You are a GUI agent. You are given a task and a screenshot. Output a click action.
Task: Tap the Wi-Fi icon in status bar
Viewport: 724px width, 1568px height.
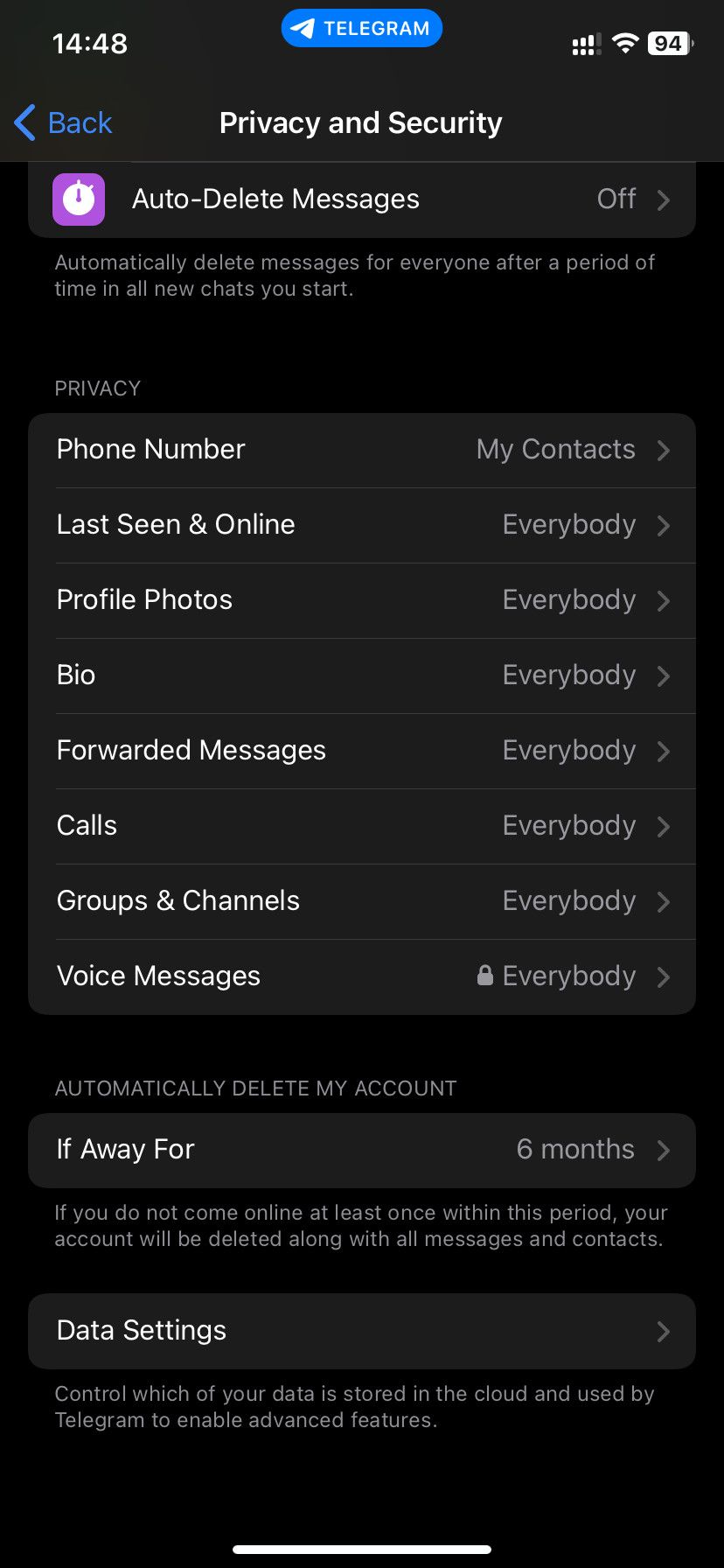point(626,44)
